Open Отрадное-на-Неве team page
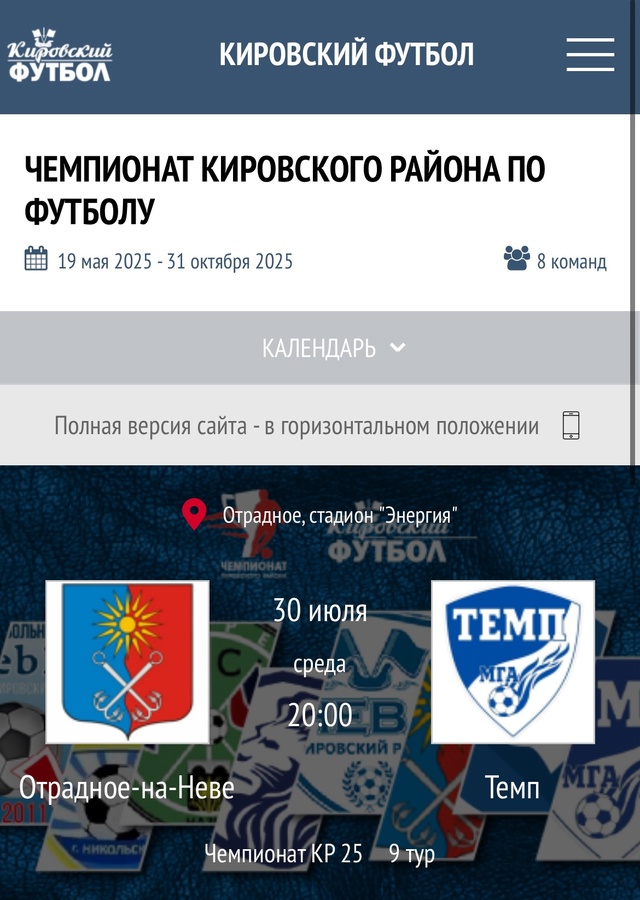This screenshot has width=640, height=900. point(127,662)
